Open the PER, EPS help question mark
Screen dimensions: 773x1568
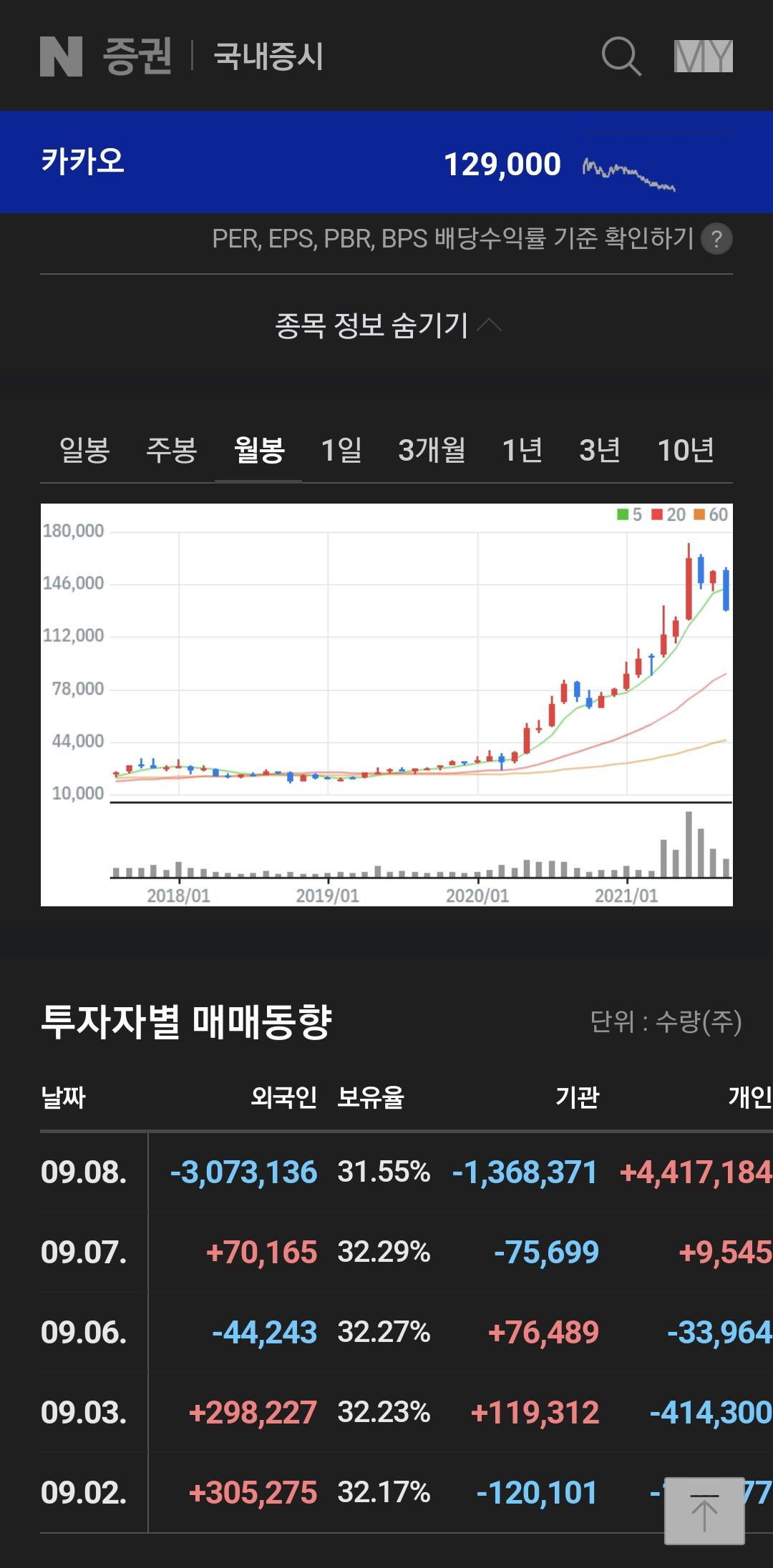[x=716, y=238]
